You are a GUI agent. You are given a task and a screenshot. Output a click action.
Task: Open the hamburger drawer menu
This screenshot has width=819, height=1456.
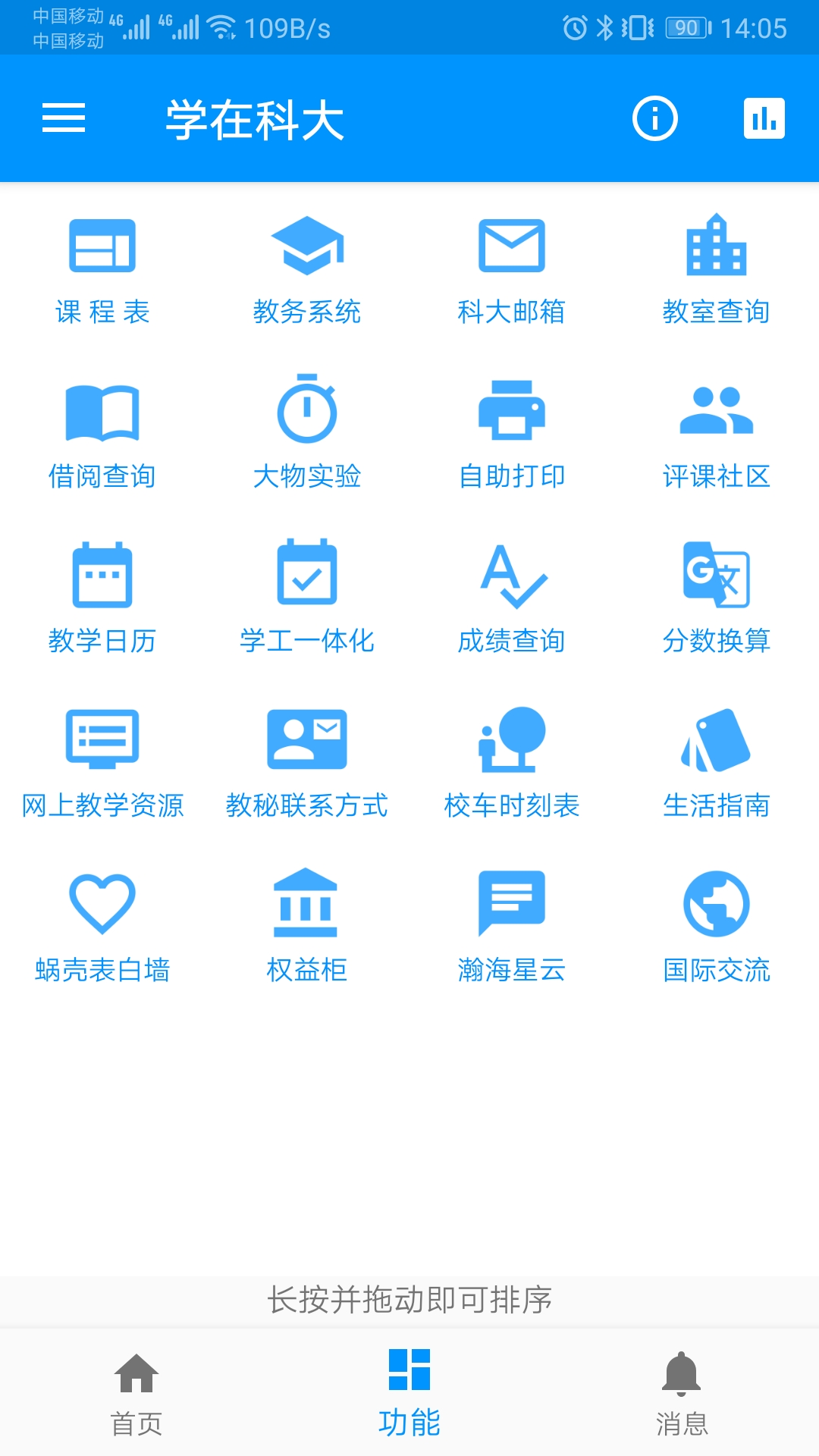(64, 118)
